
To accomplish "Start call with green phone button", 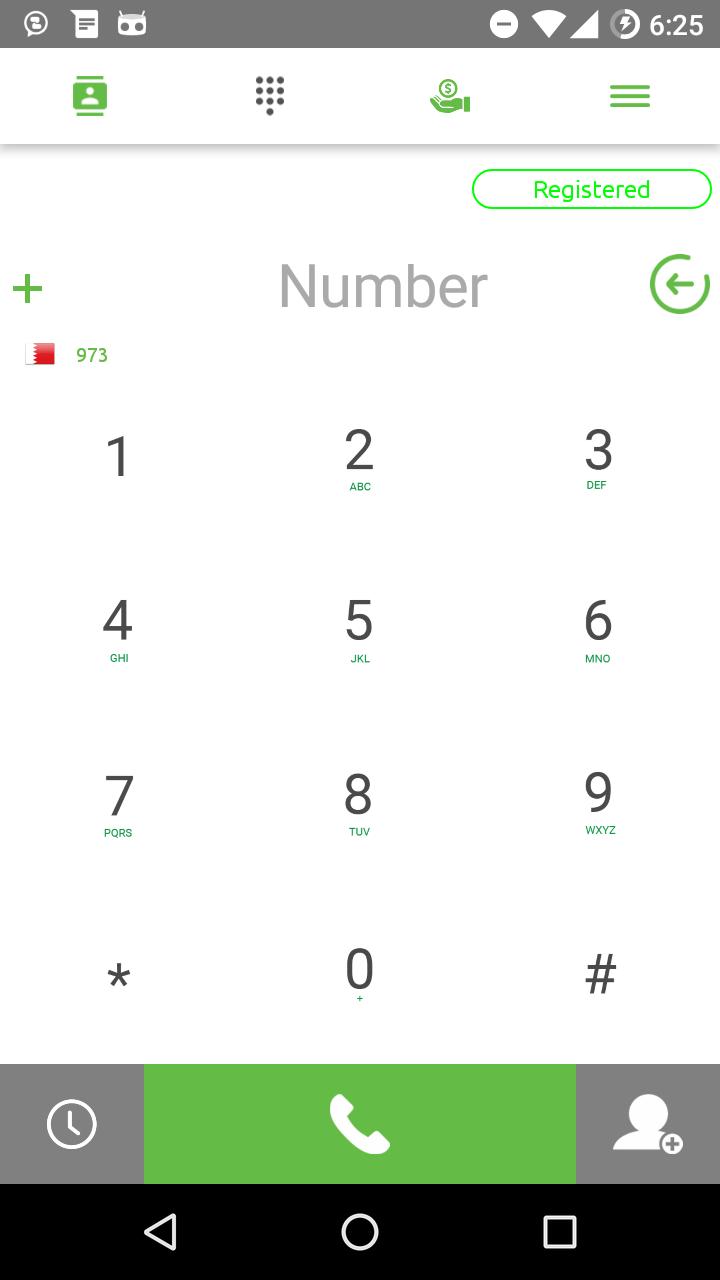I will tap(360, 1124).
